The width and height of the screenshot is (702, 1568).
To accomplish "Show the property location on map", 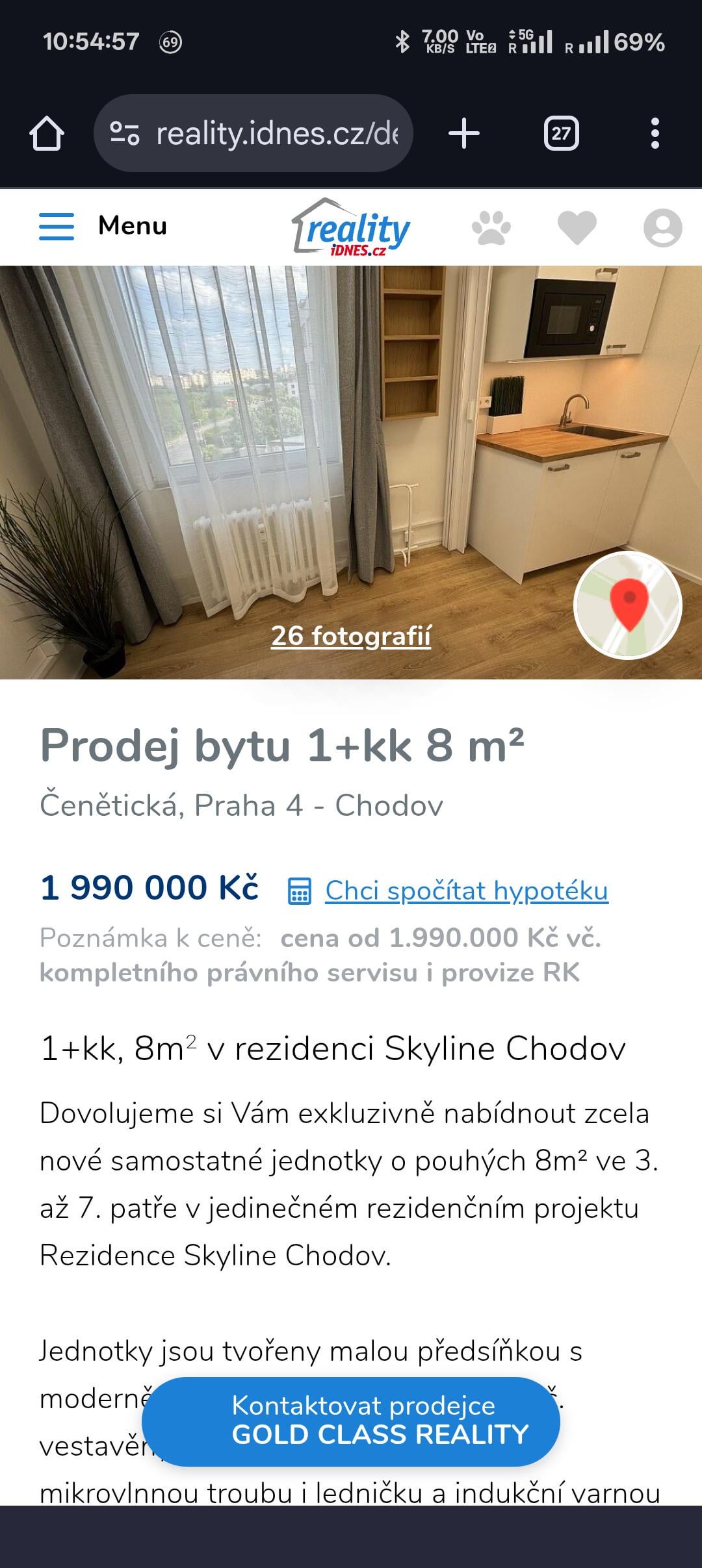I will 628,605.
